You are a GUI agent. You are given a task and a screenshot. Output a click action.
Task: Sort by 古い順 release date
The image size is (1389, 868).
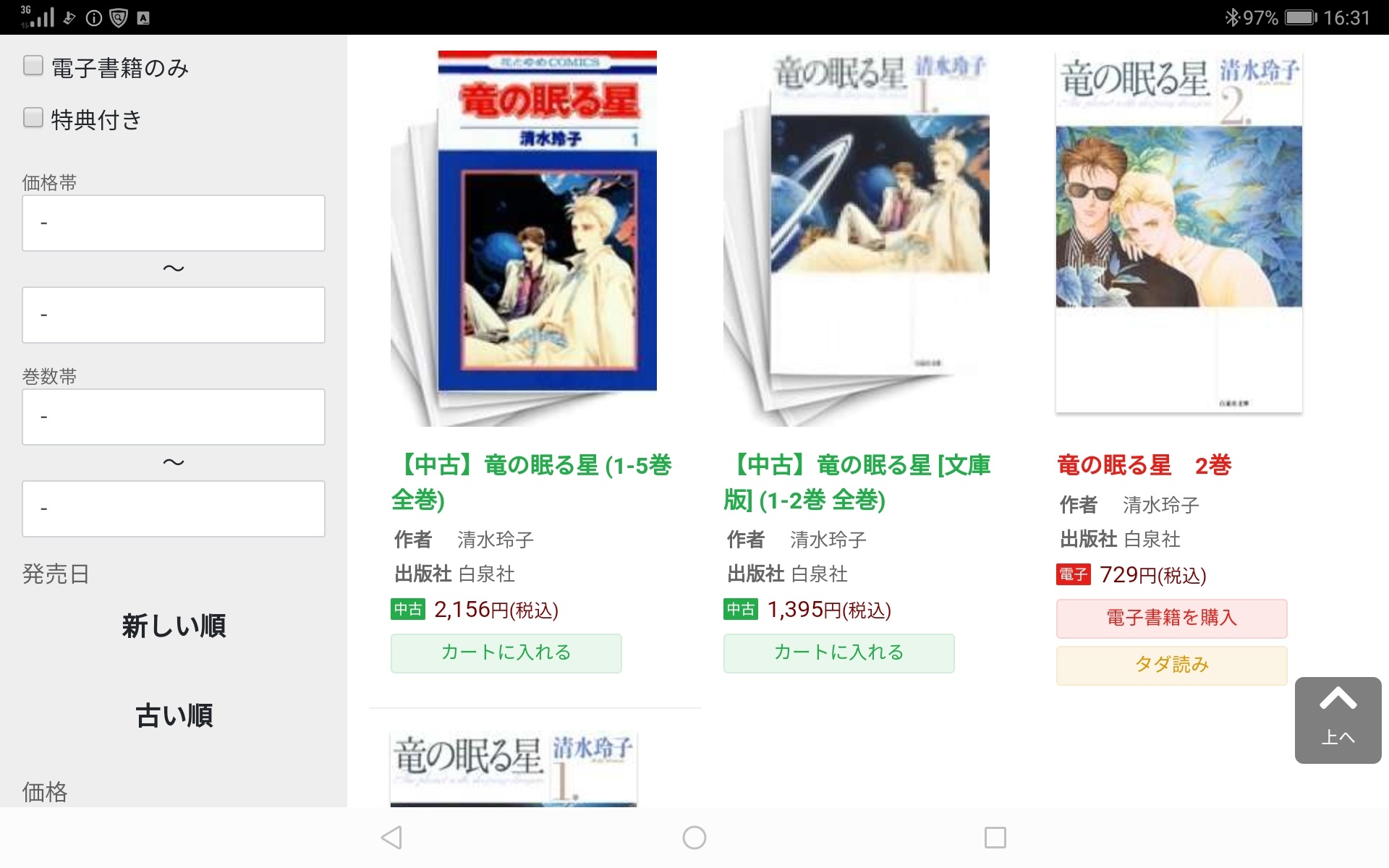[174, 715]
